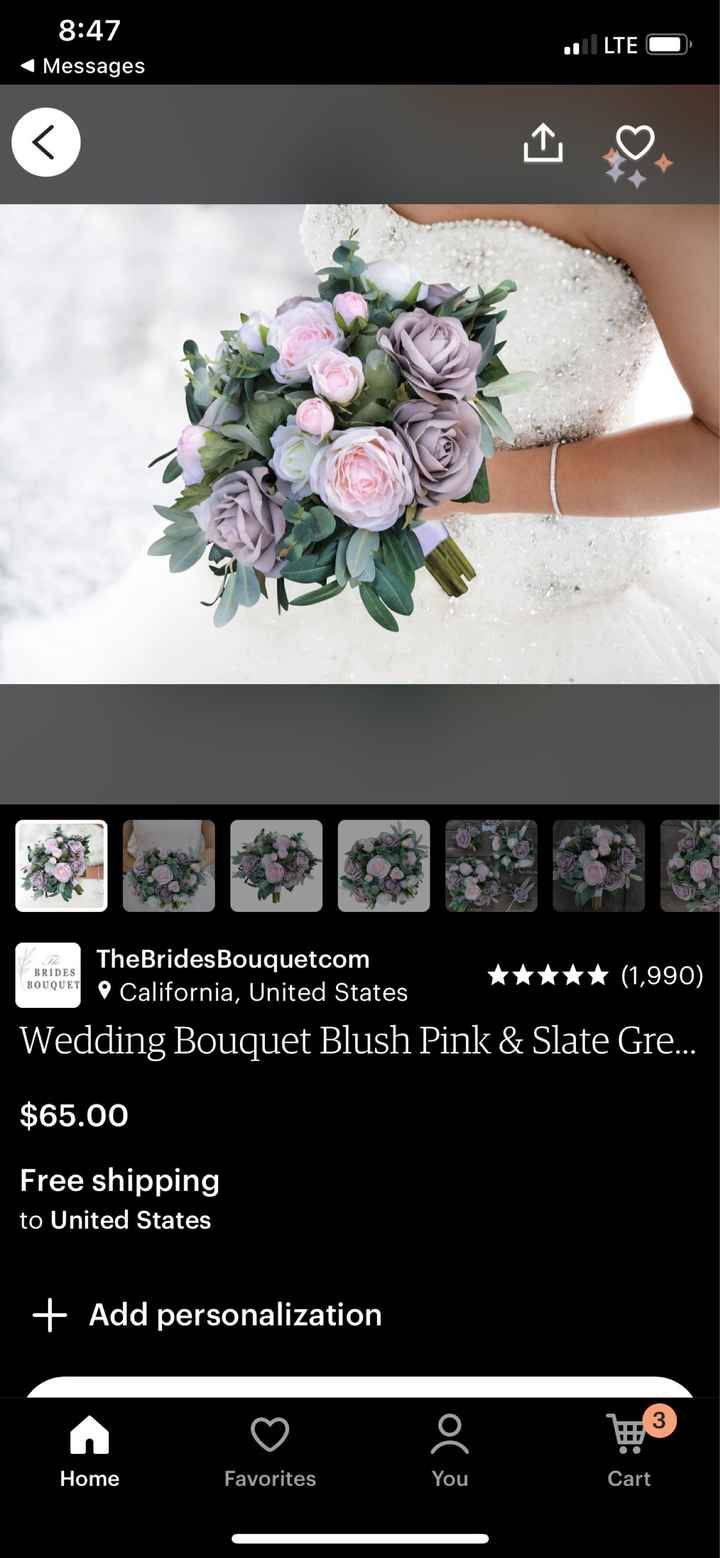Open the main bouquet product photo
720x1558 pixels.
tap(360, 443)
